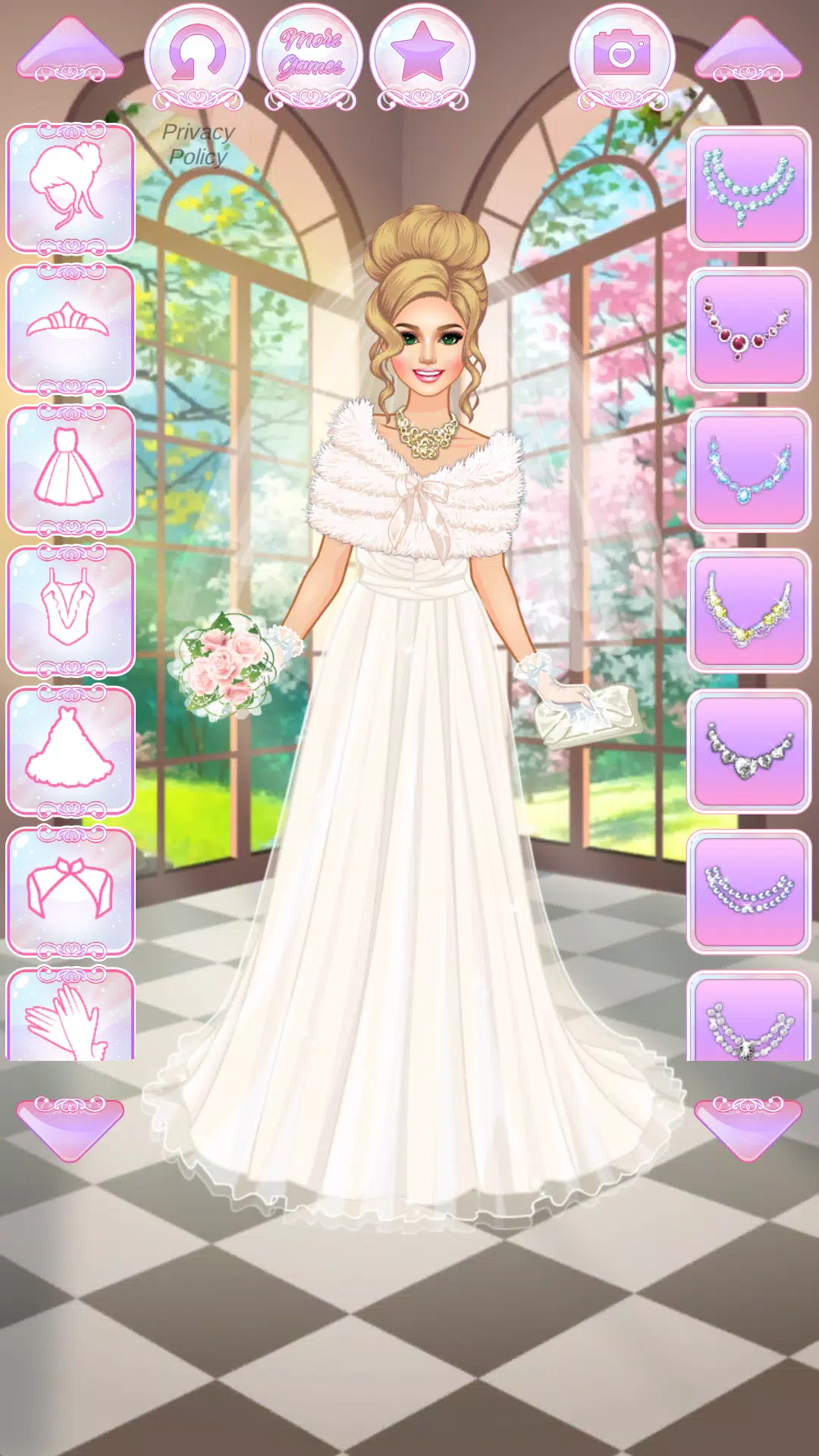Select the tiara category
Viewport: 819px width, 1456px height.
pos(71,328)
